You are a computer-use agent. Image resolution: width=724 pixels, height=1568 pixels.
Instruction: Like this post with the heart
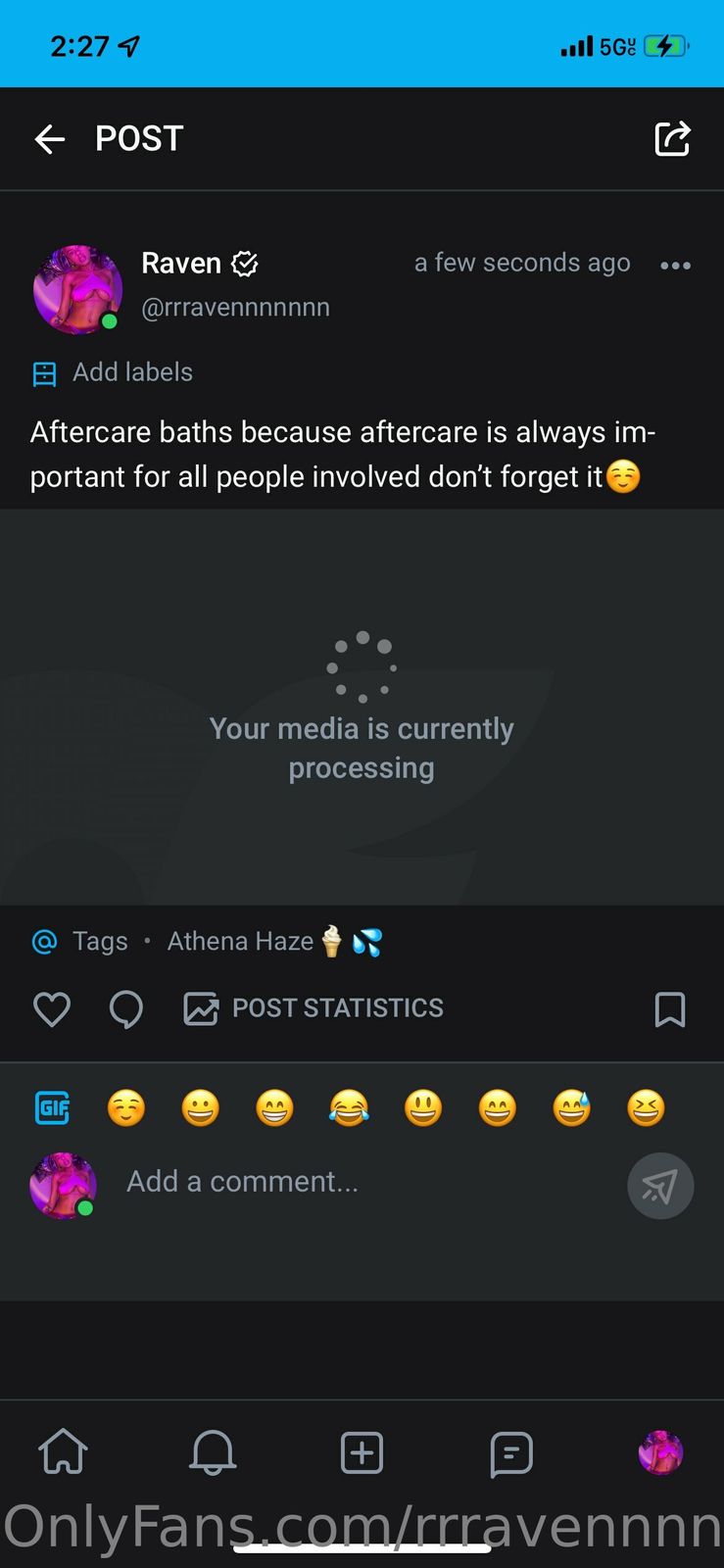52,1008
